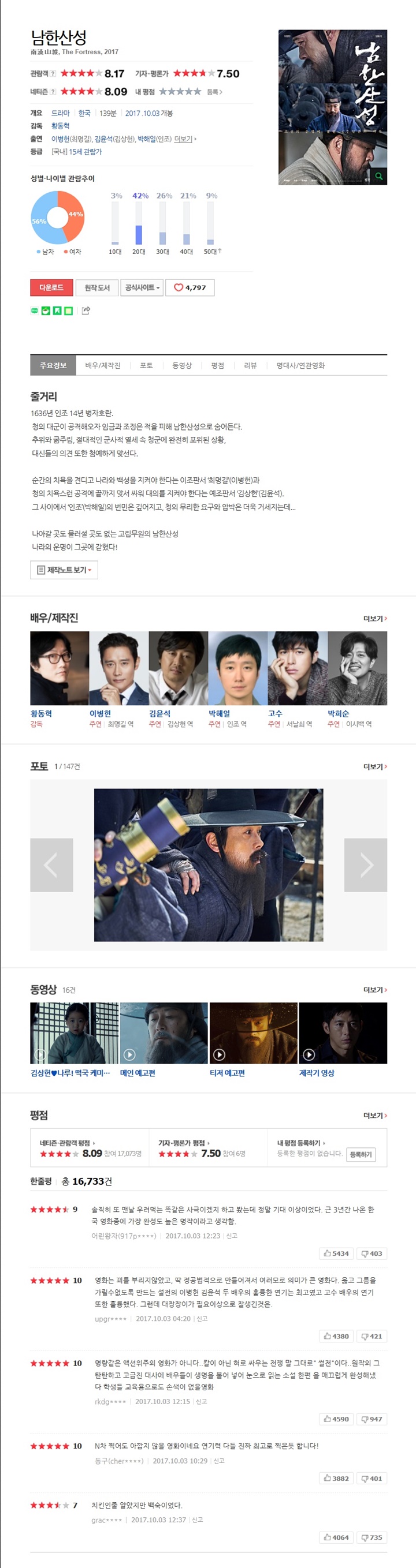Like the movie with heart button
Viewport: 416px width, 1568px height.
tap(190, 287)
